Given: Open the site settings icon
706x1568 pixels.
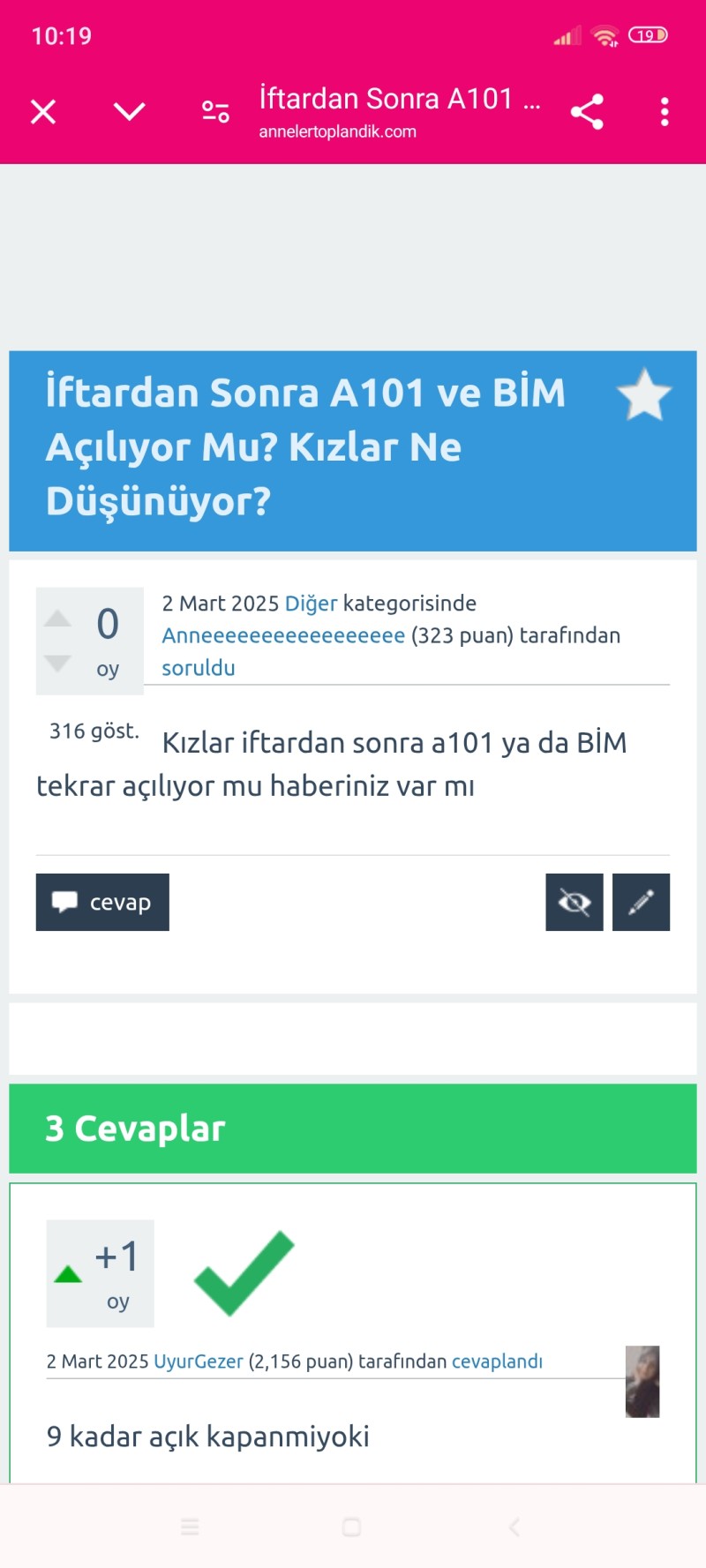Looking at the screenshot, I should (x=215, y=112).
